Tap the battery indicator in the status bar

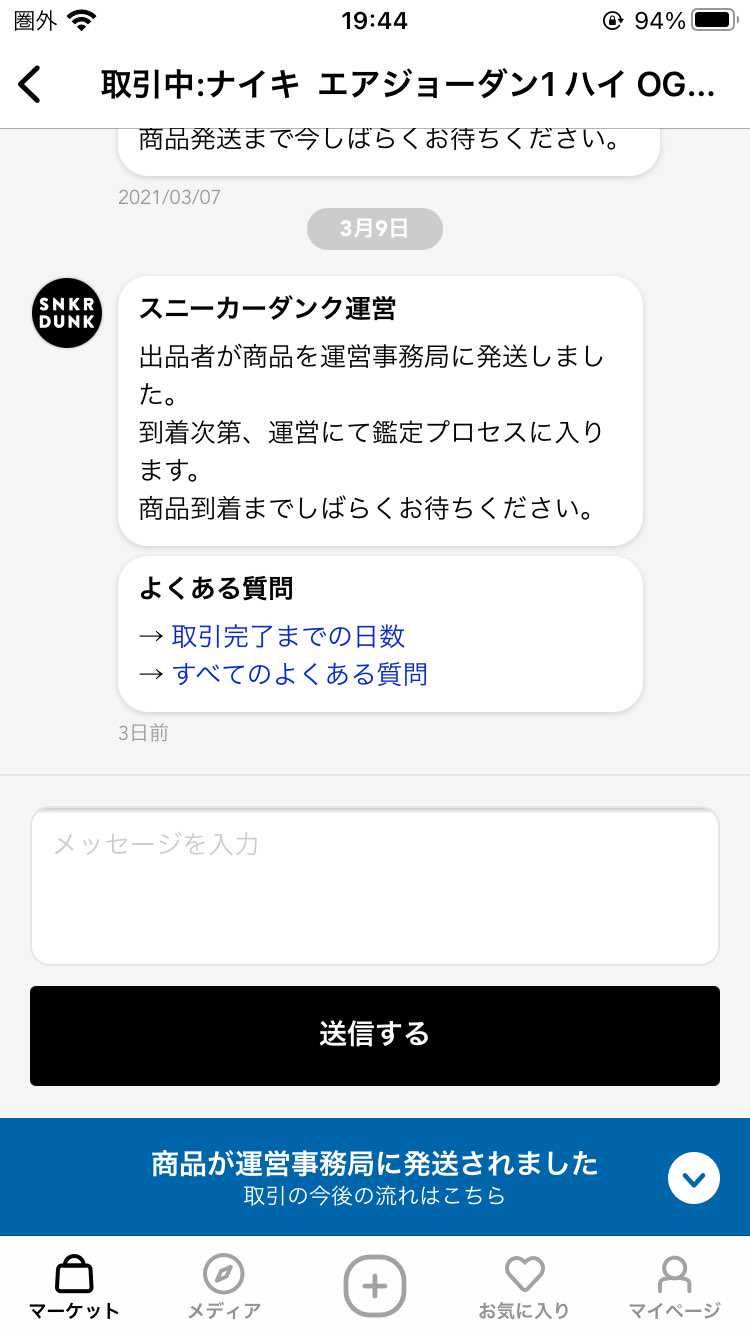click(714, 17)
